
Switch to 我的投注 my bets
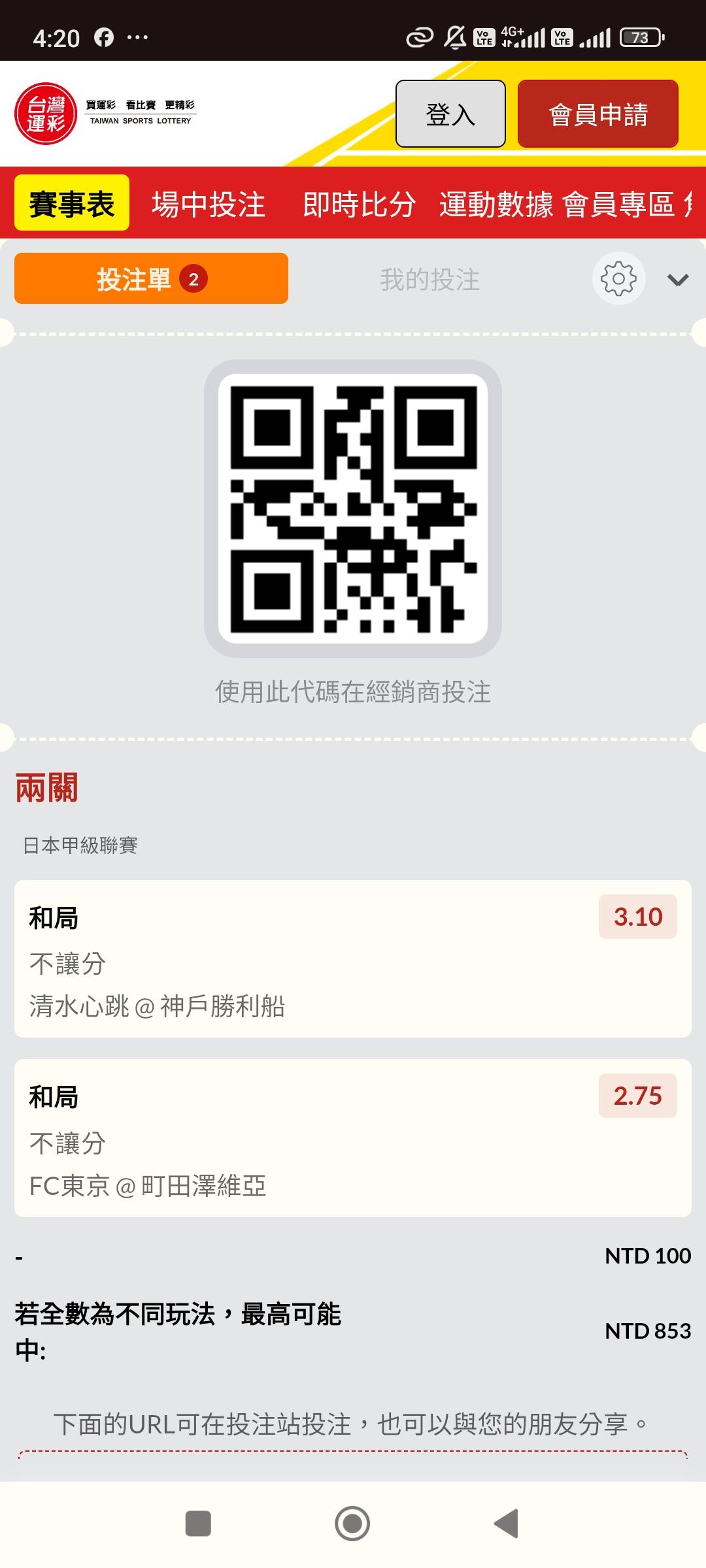click(x=430, y=280)
